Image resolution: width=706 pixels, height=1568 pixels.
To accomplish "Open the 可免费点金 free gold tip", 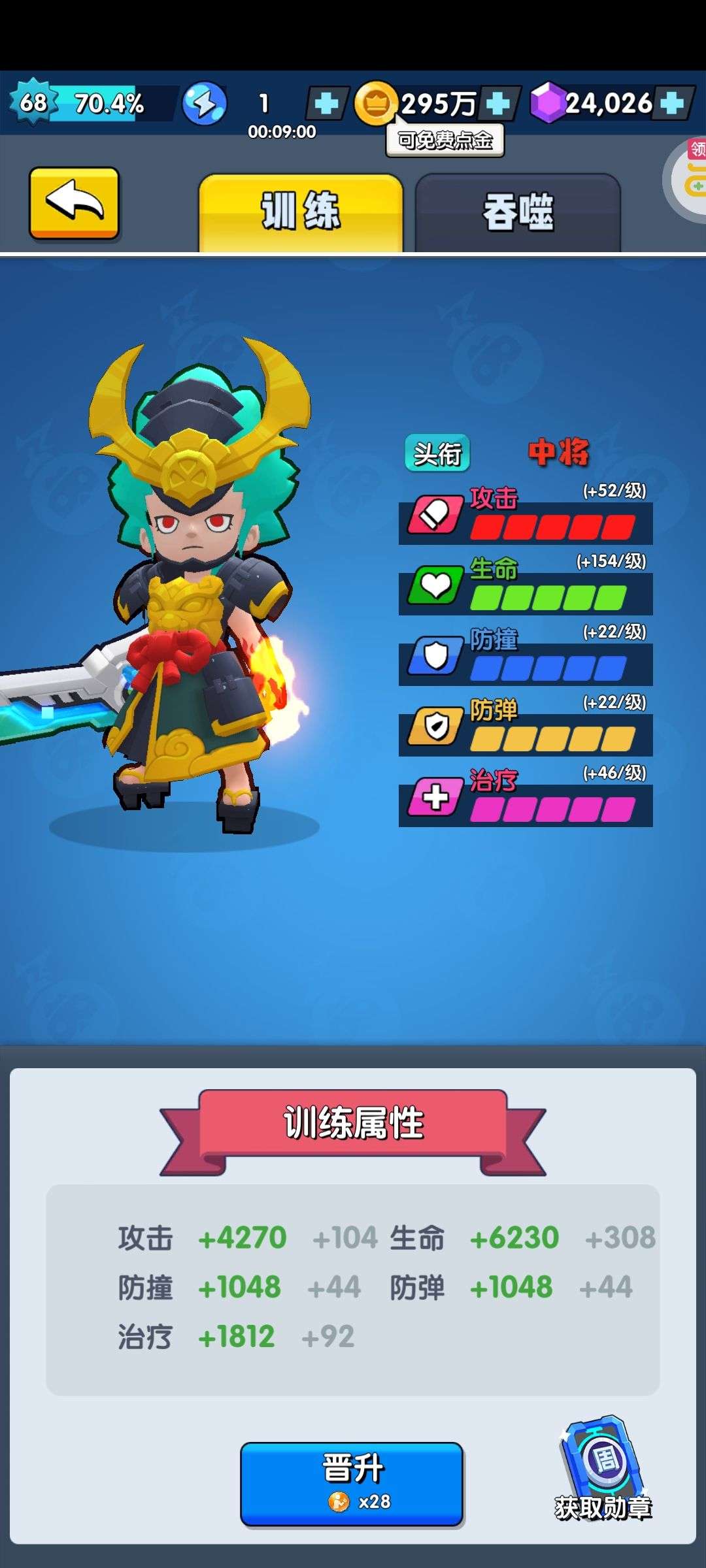I will tap(445, 140).
